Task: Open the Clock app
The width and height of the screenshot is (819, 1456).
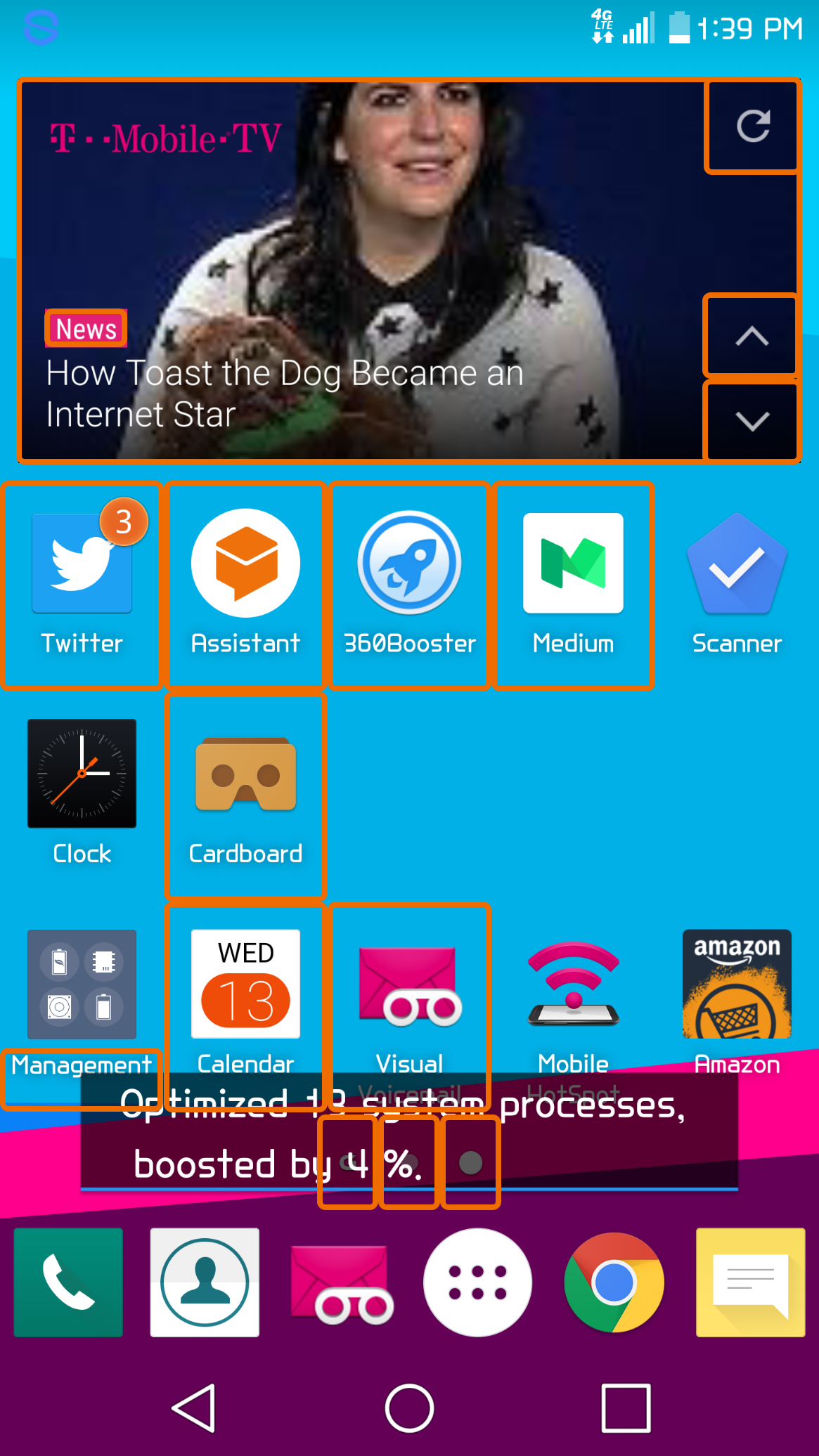Action: pyautogui.click(x=82, y=774)
